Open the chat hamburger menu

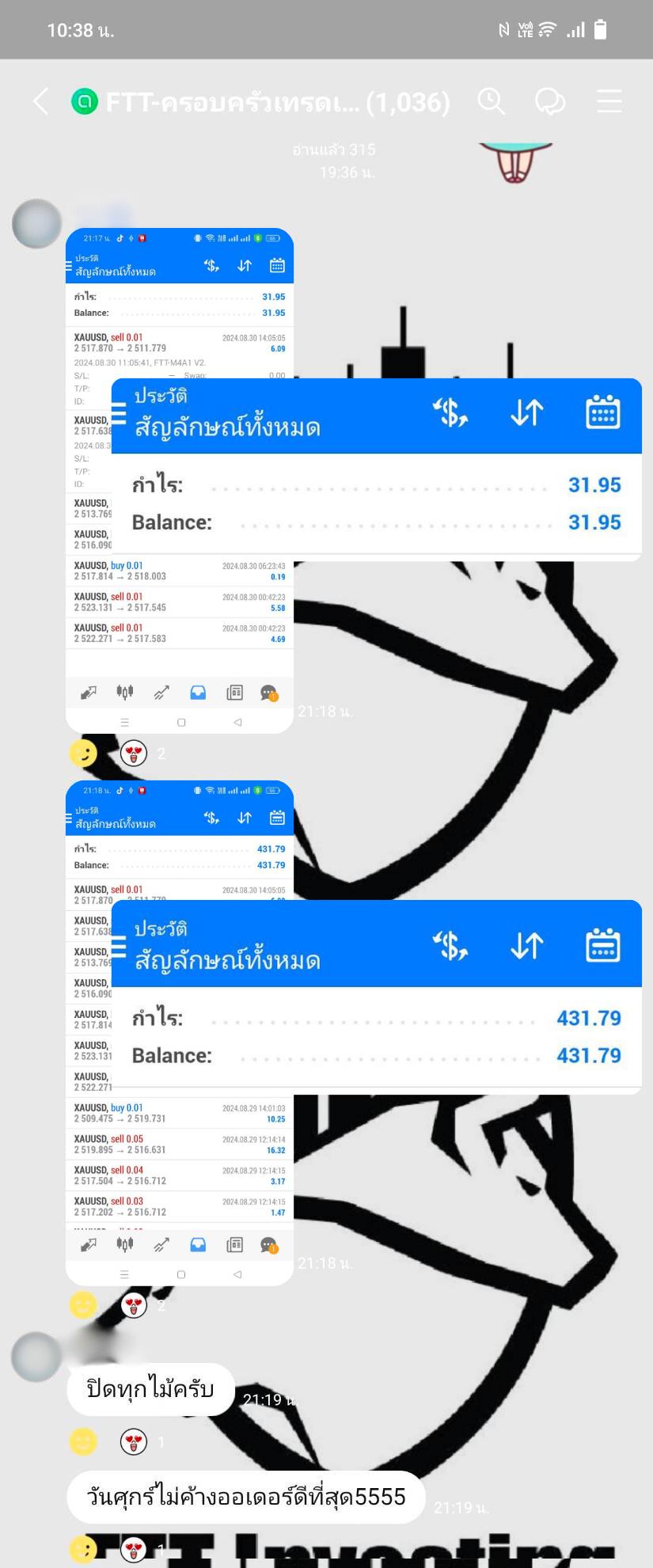point(609,102)
